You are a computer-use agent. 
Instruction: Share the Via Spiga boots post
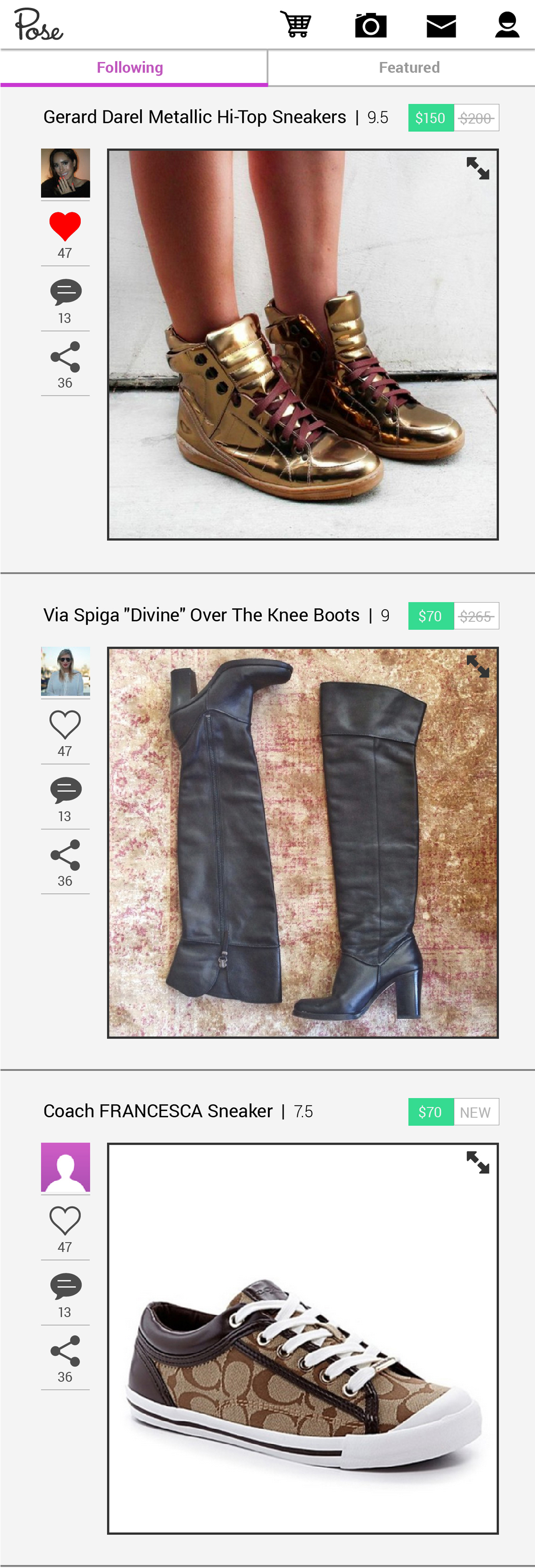(x=65, y=855)
